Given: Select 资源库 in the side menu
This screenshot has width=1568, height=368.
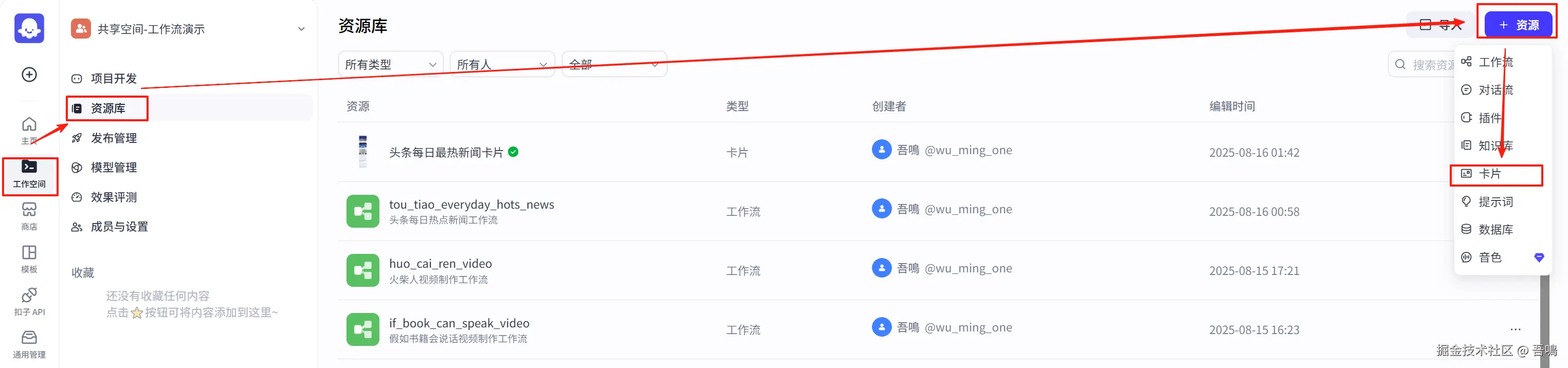Looking at the screenshot, I should (x=108, y=108).
